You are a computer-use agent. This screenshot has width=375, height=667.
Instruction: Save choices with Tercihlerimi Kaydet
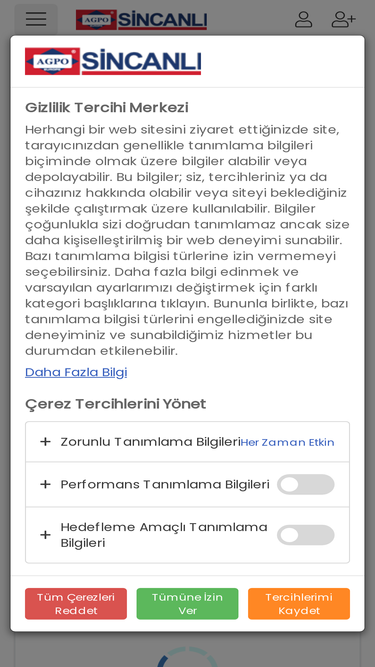tap(299, 604)
